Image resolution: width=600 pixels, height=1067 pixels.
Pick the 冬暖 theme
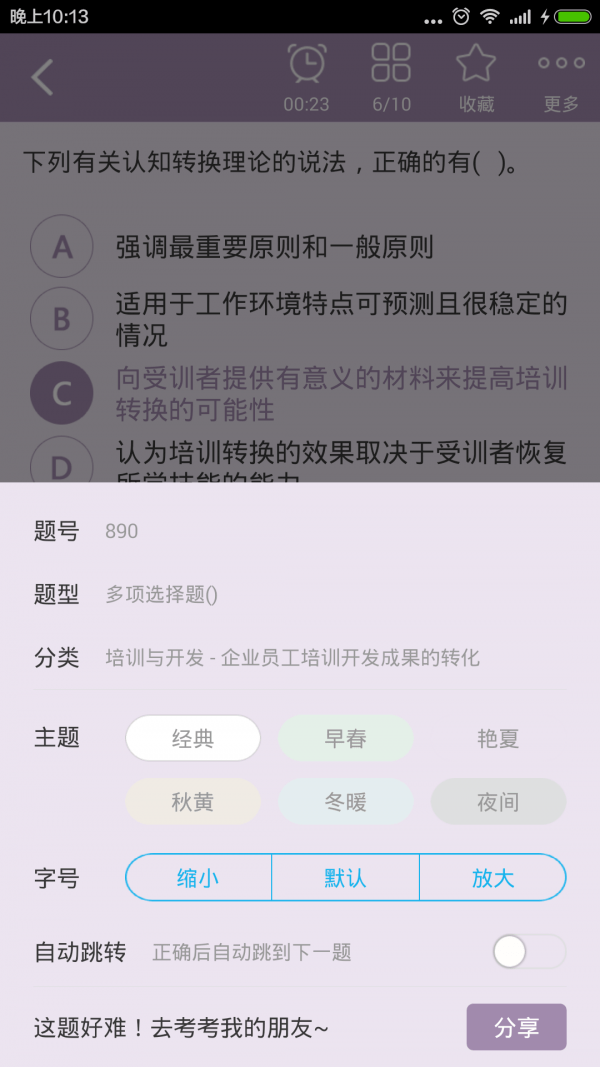pyautogui.click(x=345, y=802)
